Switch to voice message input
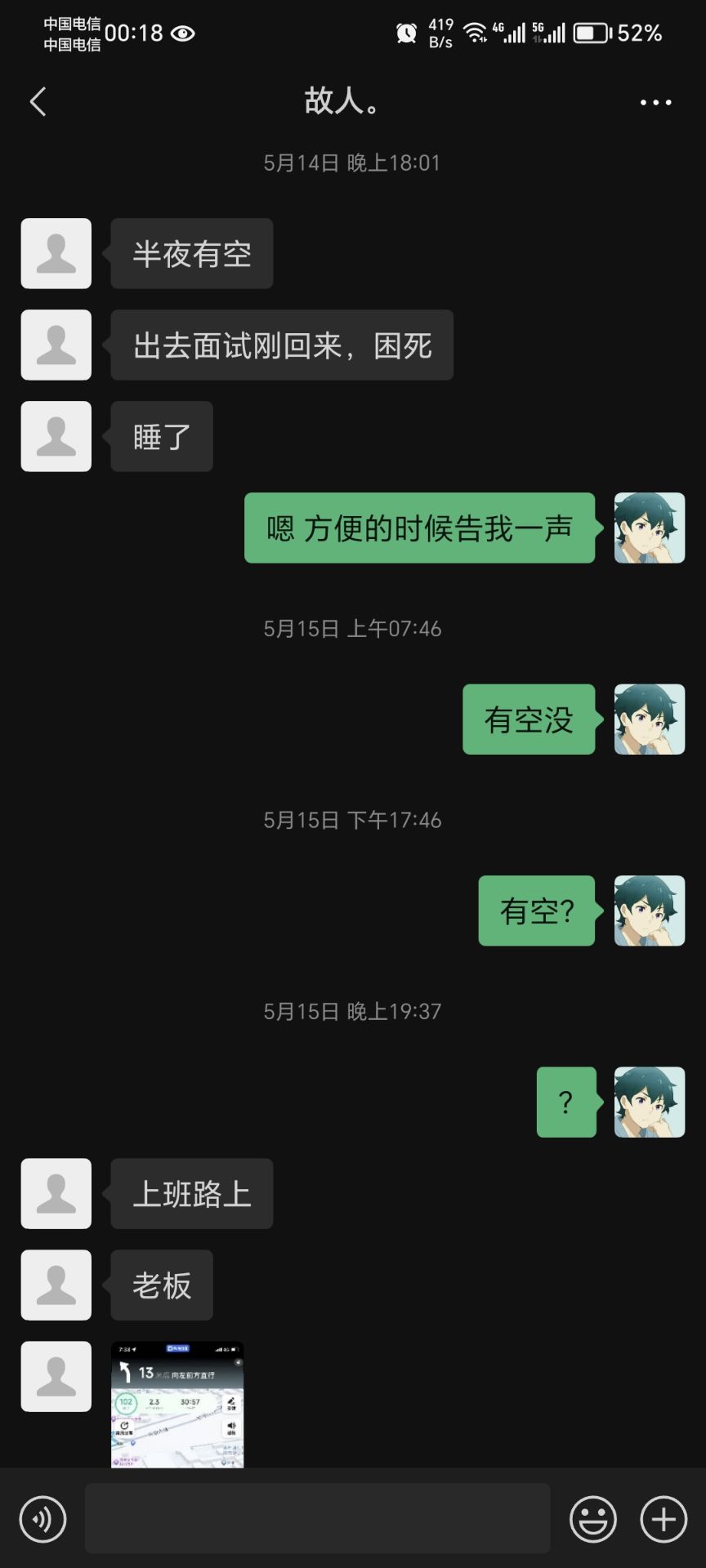This screenshot has height=1568, width=706. click(42, 1520)
